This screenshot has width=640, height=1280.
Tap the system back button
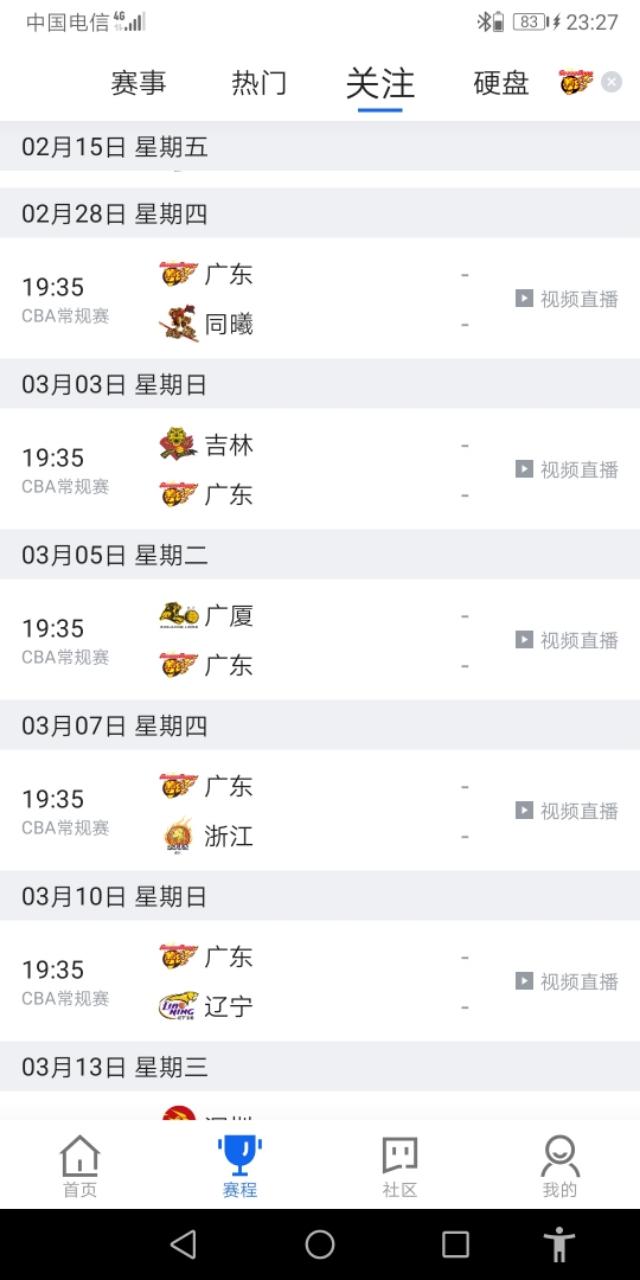pyautogui.click(x=183, y=1244)
